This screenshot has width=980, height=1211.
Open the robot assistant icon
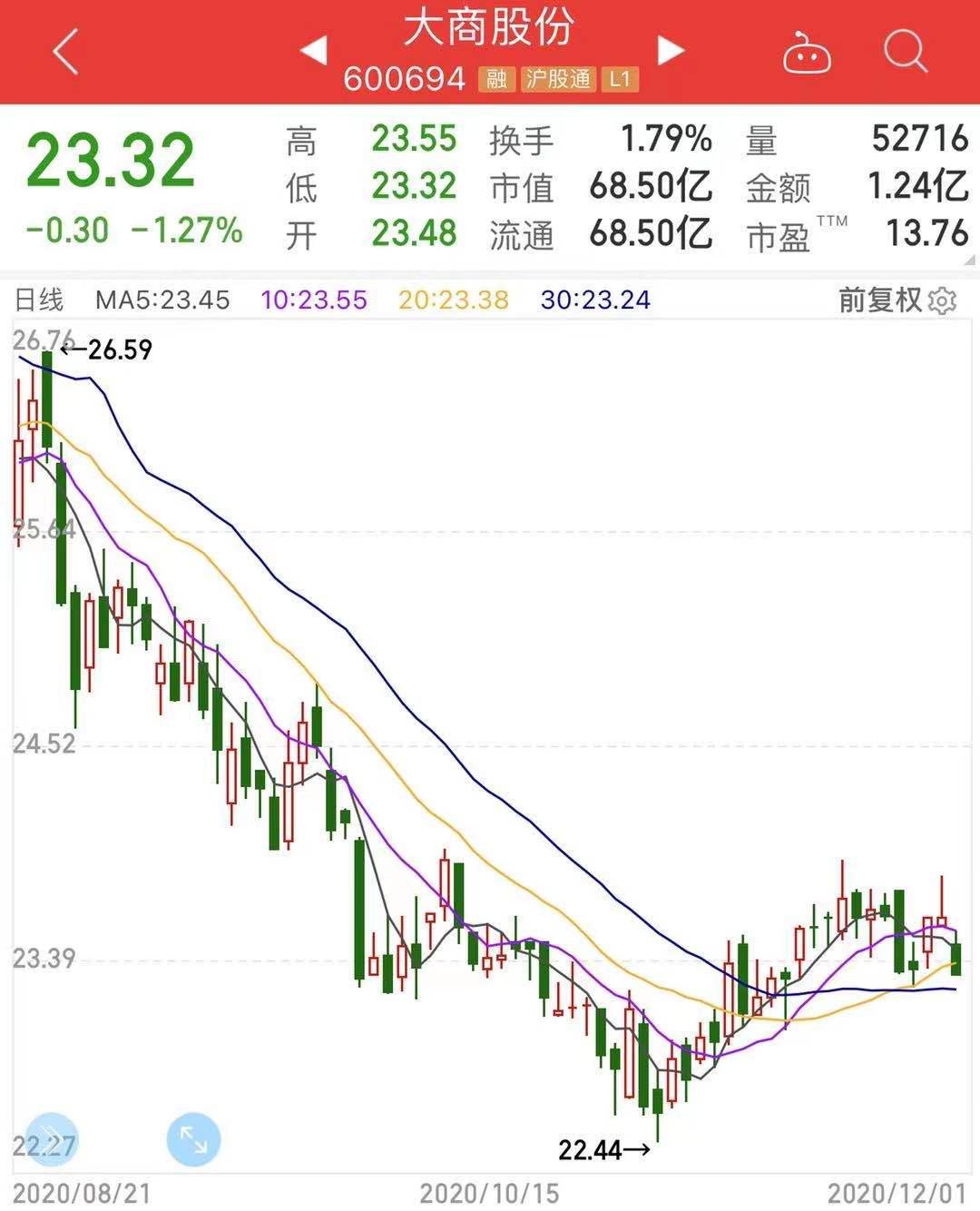[x=806, y=54]
